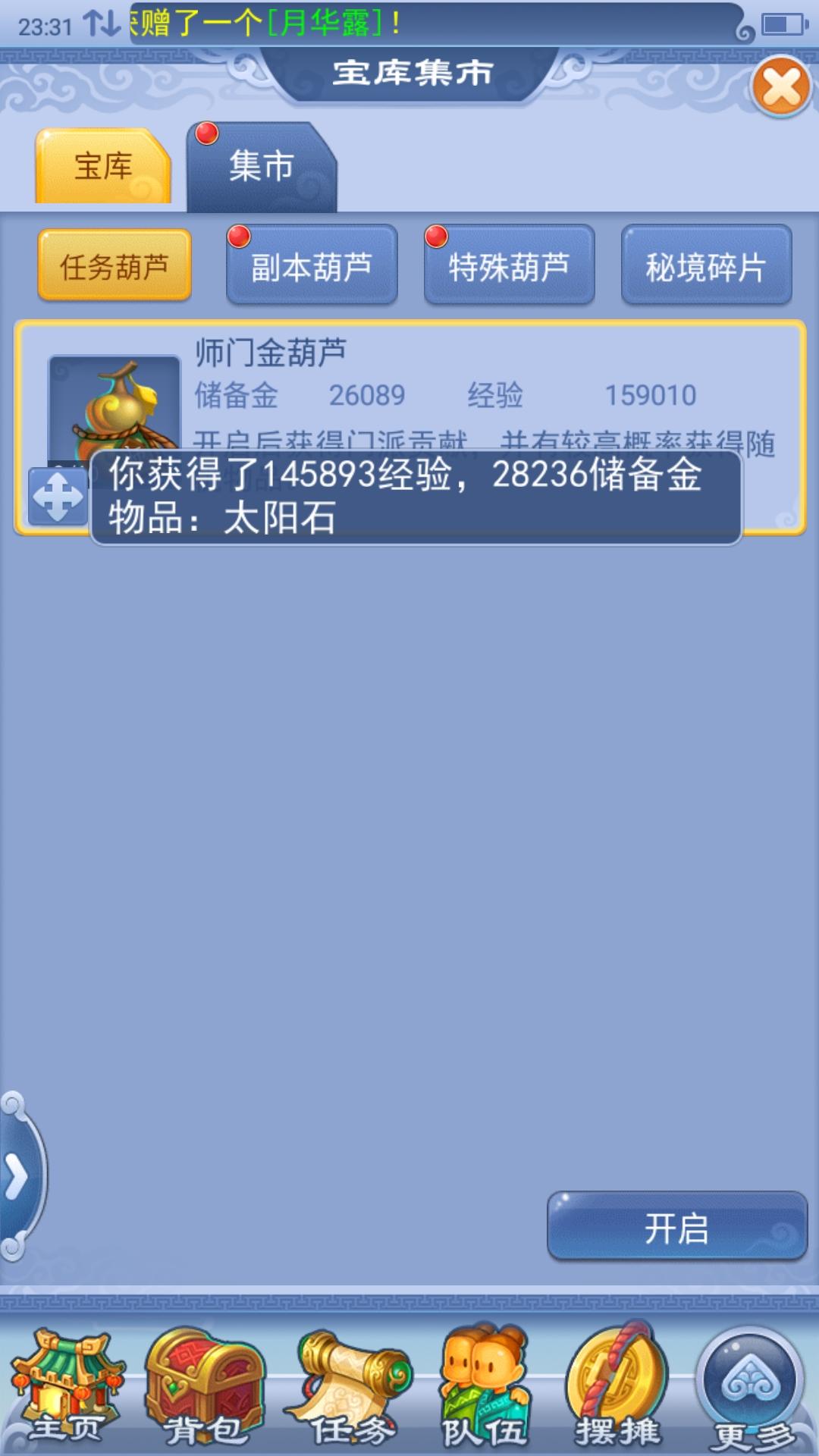Go to 主页 in the bottom bar
The width and height of the screenshot is (819, 1456).
point(67,1388)
